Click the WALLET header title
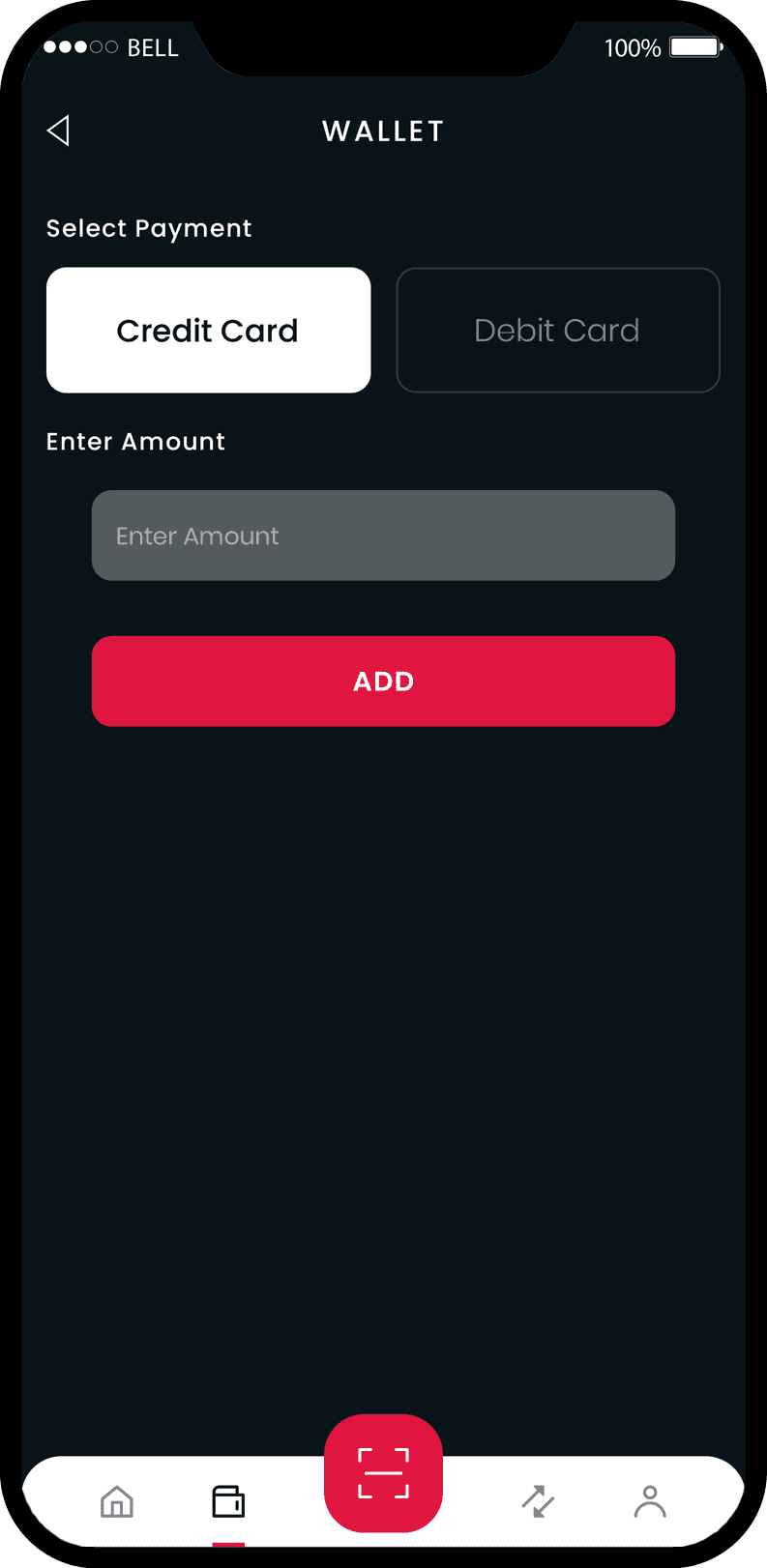Image resolution: width=767 pixels, height=1568 pixels. point(383,131)
